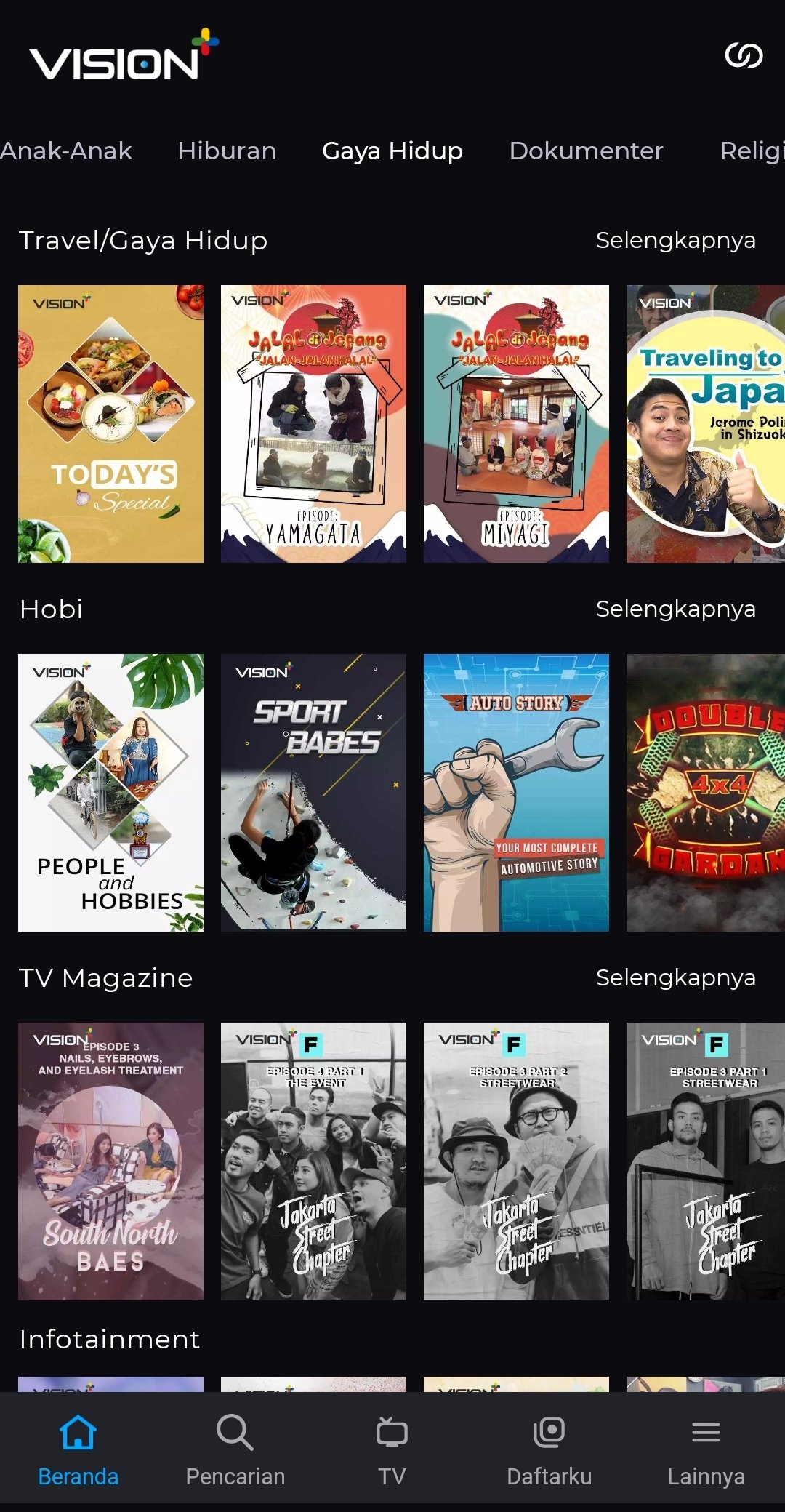Open the Sport Babes show
Image resolution: width=785 pixels, height=1512 pixels.
pyautogui.click(x=313, y=792)
